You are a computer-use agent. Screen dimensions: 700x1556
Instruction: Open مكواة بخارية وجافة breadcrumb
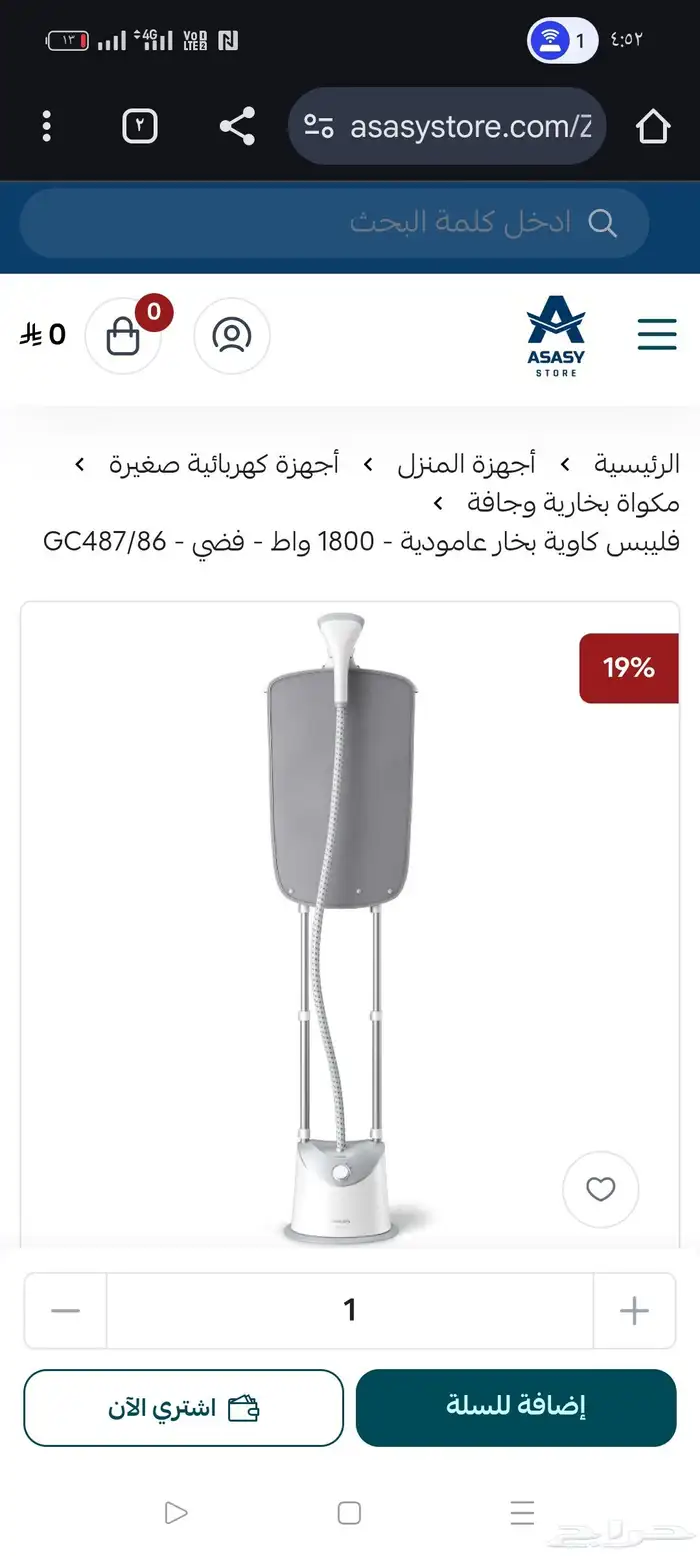(x=573, y=502)
